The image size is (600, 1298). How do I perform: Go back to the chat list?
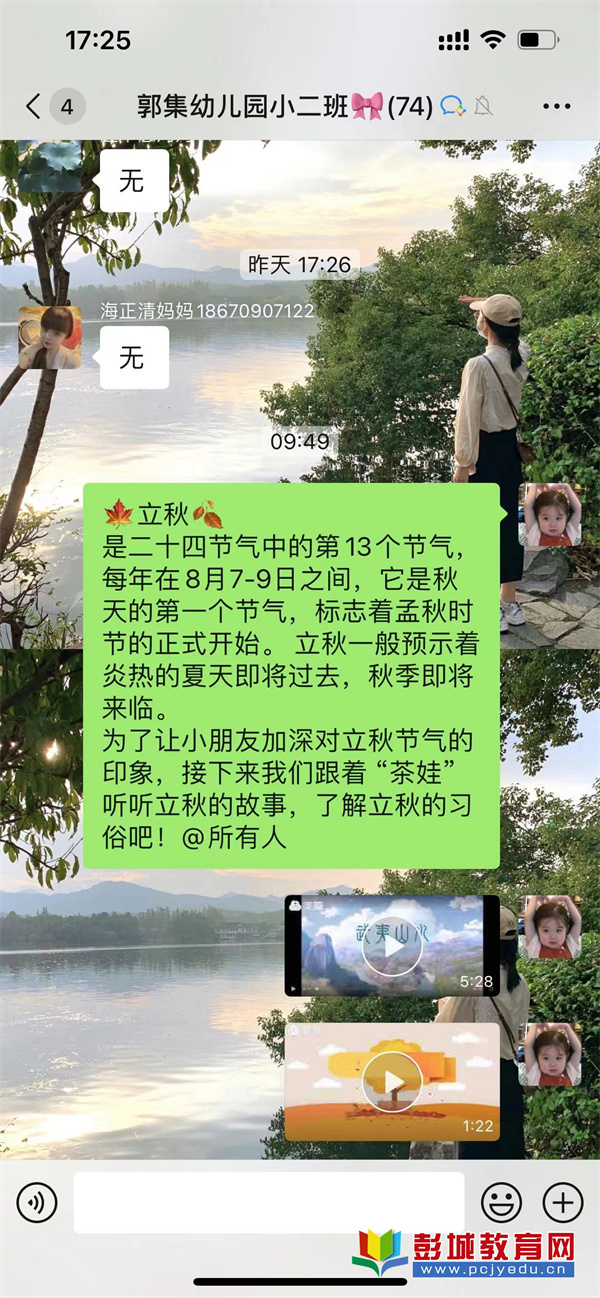pyautogui.click(x=35, y=106)
